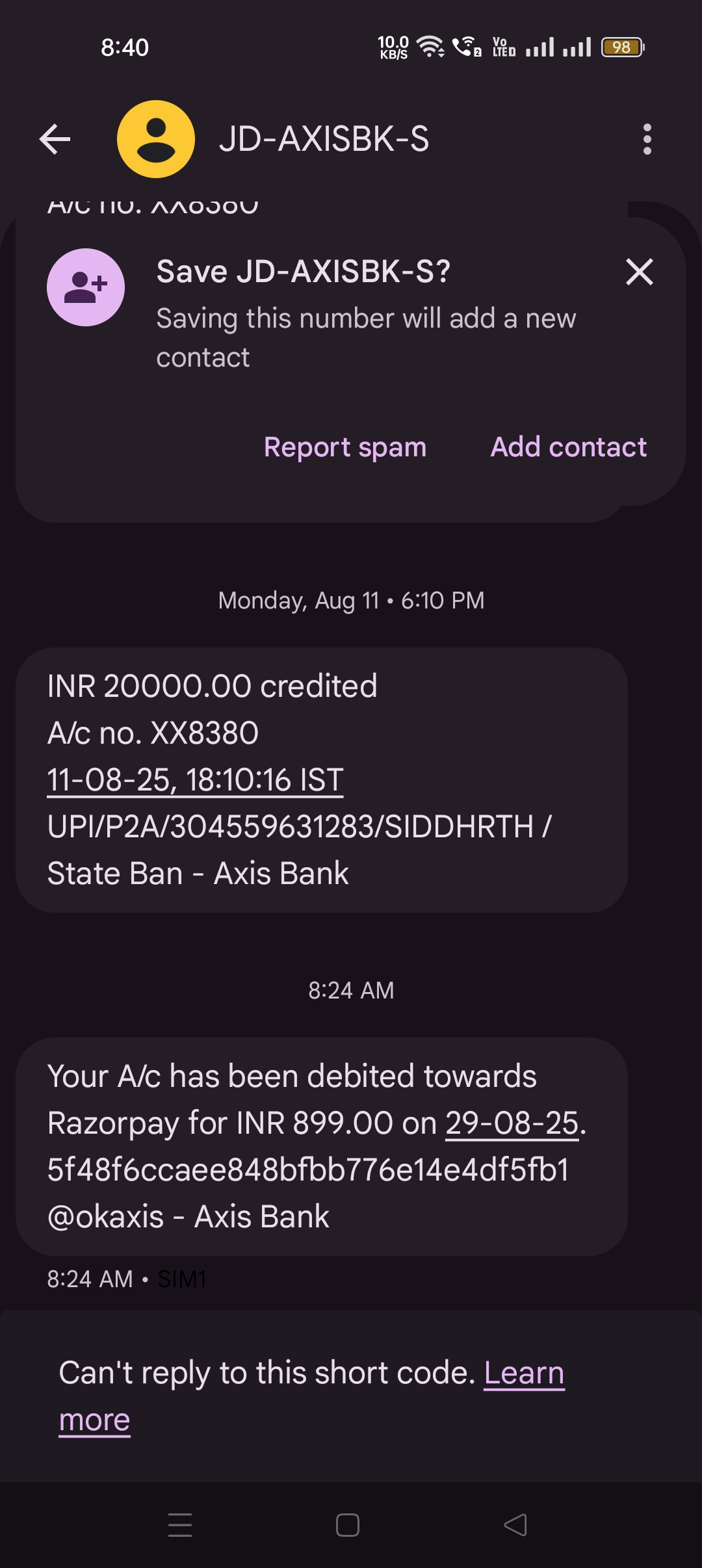Tap the system home button
This screenshot has height=1568, width=702.
[348, 1525]
